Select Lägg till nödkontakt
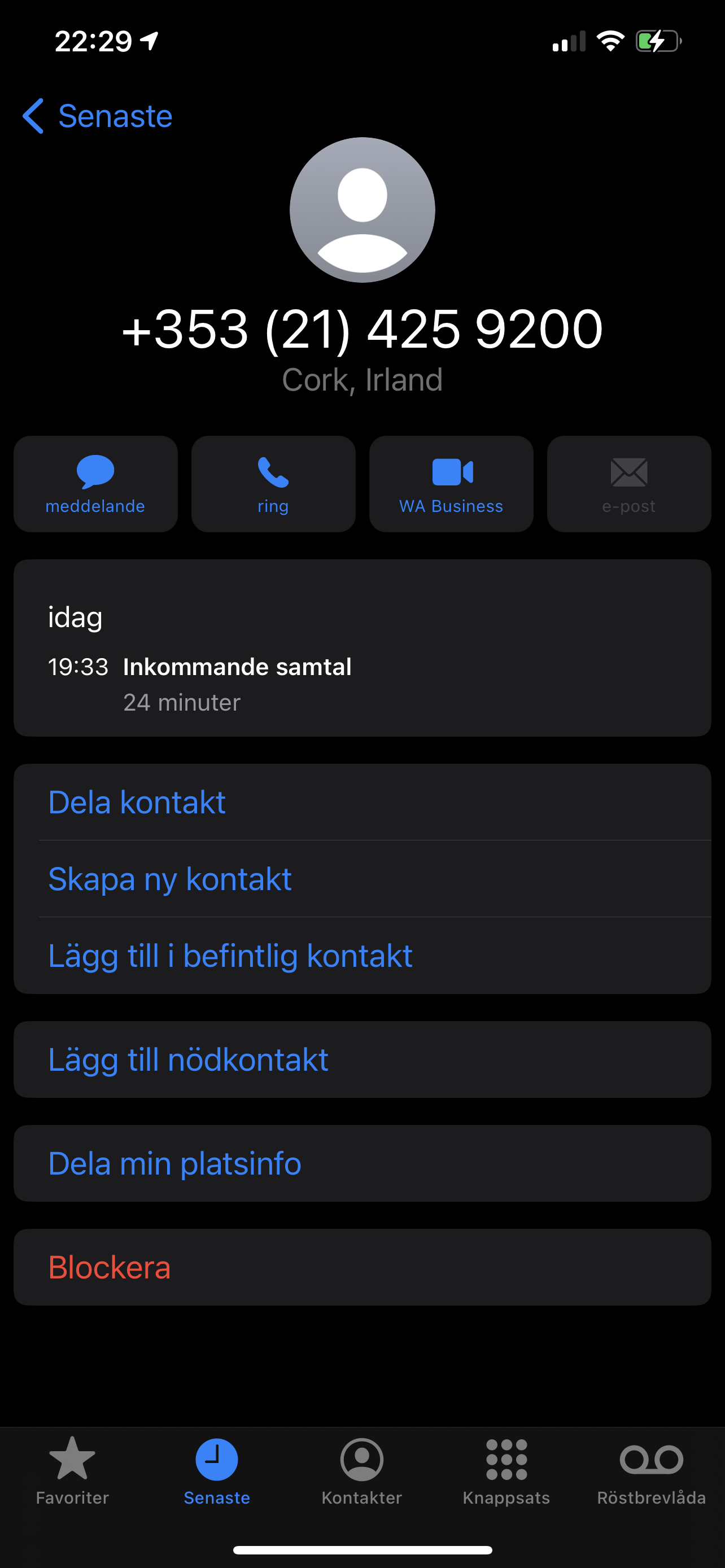The image size is (725, 1568). (x=362, y=1060)
